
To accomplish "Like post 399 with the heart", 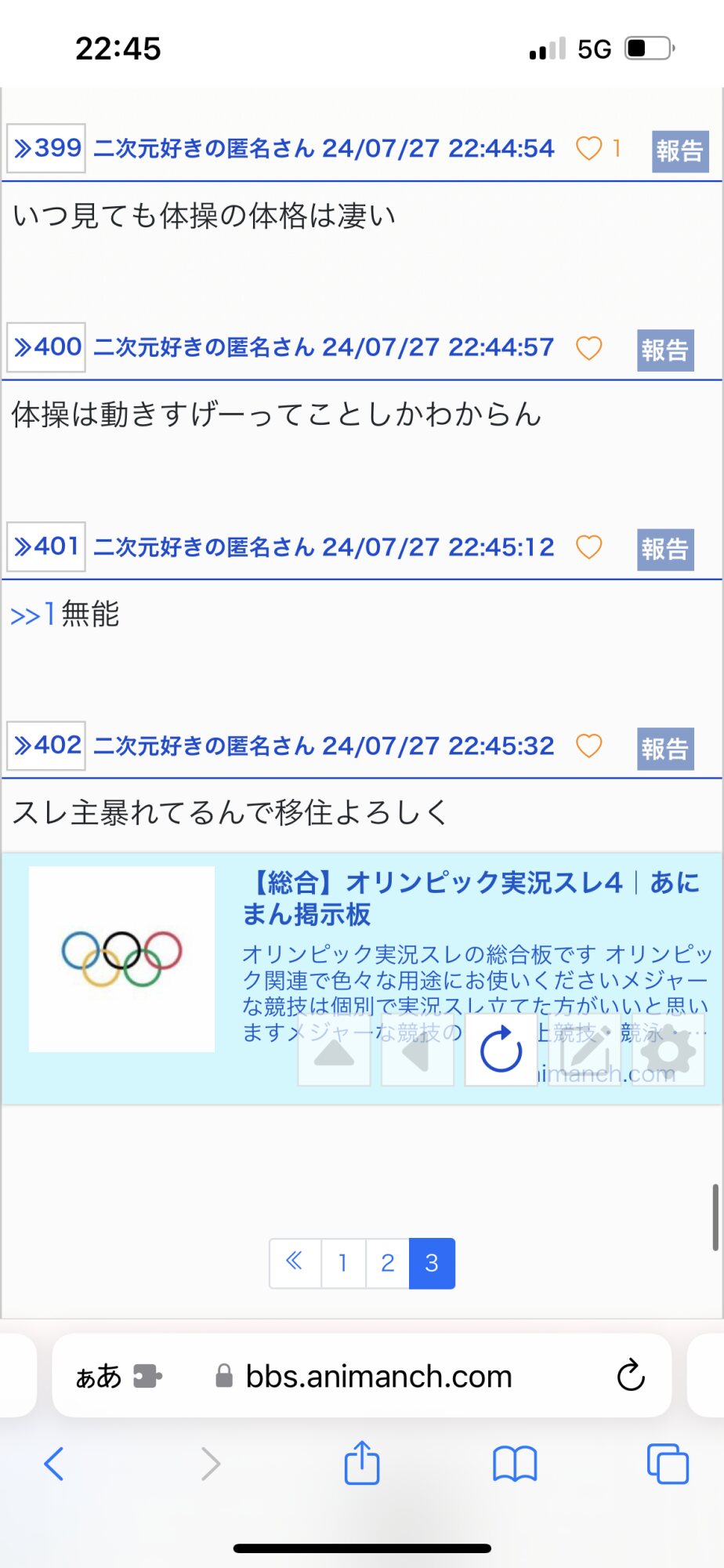I will point(589,148).
